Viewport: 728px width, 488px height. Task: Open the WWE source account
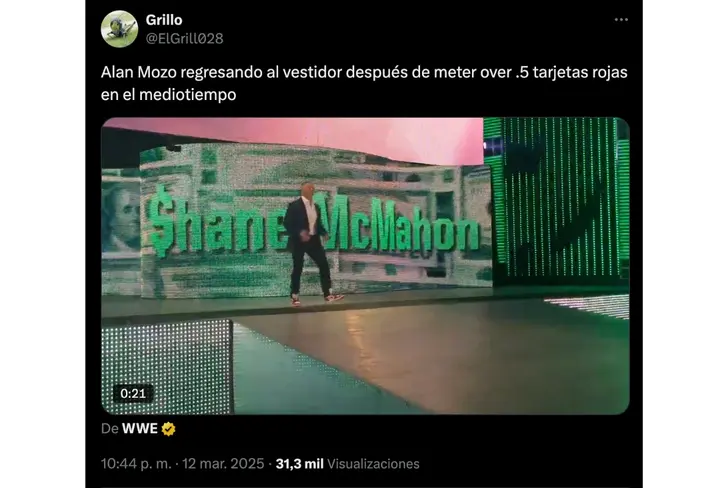click(x=141, y=429)
